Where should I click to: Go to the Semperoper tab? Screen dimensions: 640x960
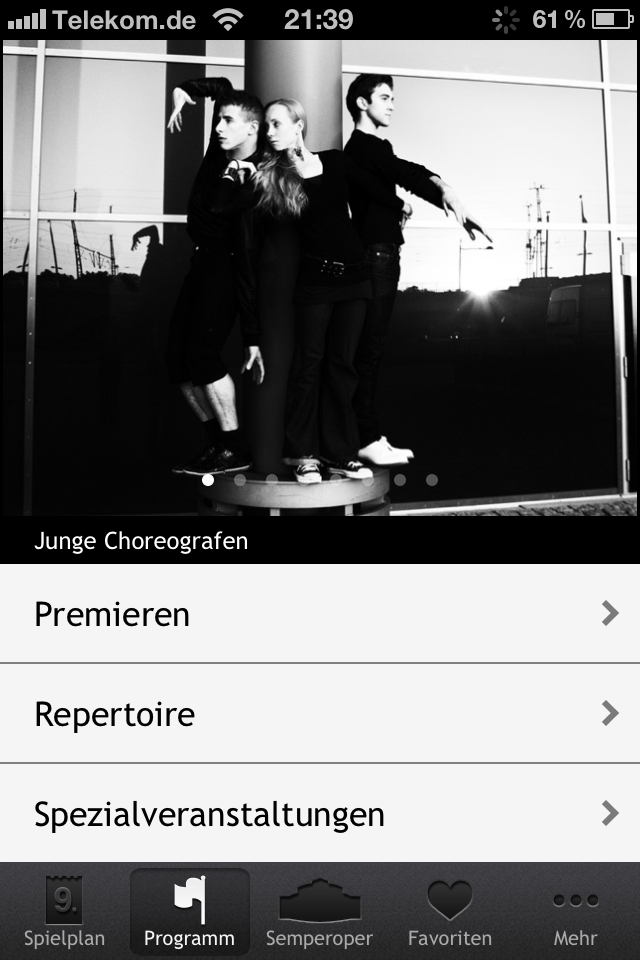(x=319, y=912)
